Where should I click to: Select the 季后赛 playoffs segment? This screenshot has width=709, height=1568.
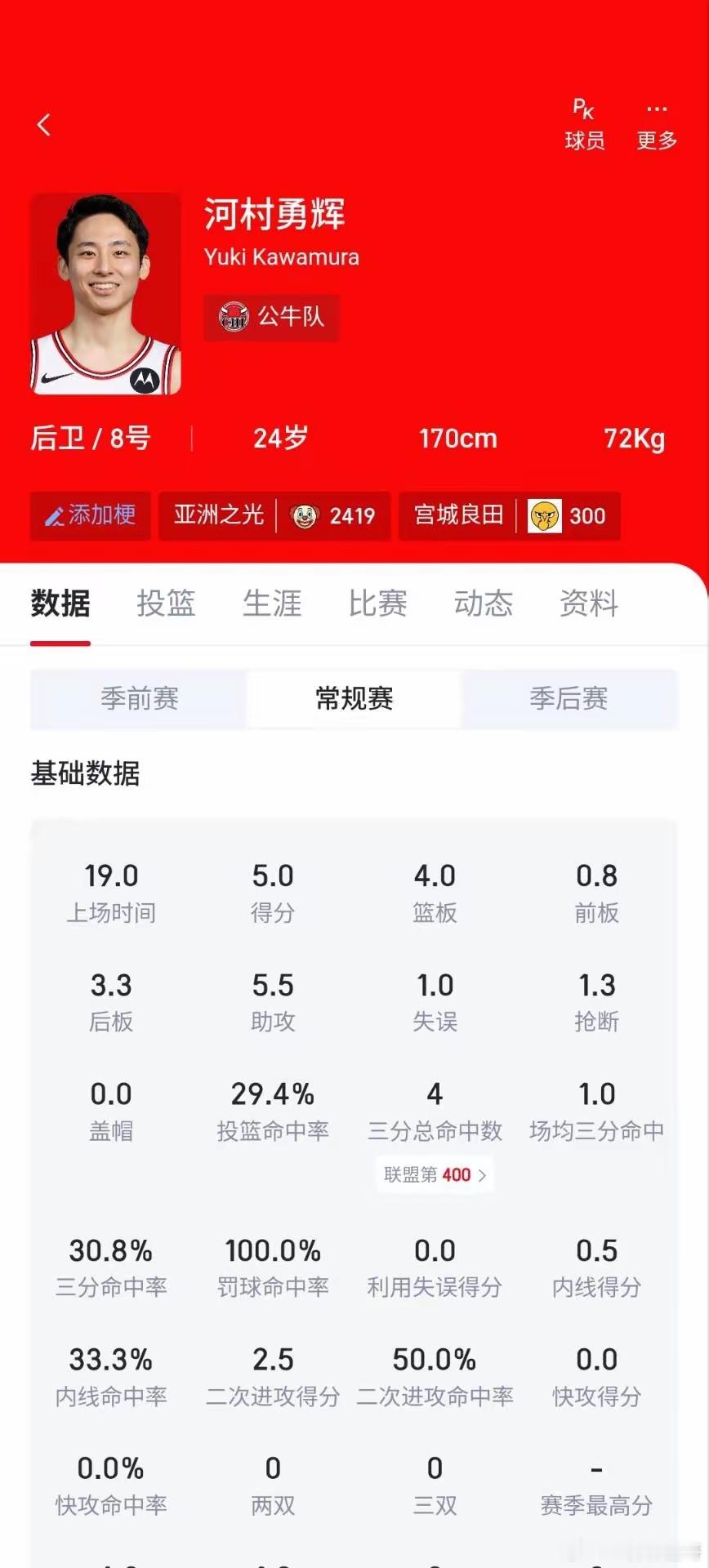click(x=569, y=699)
